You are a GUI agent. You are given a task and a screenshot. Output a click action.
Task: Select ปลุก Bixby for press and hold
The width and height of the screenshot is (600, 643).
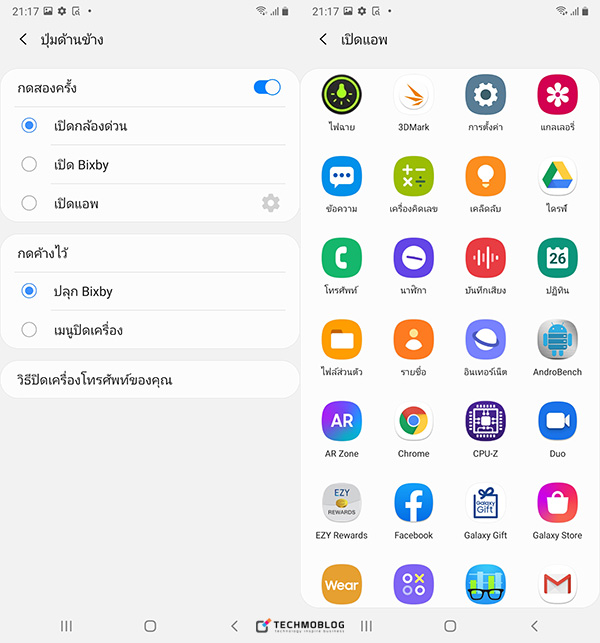30,291
